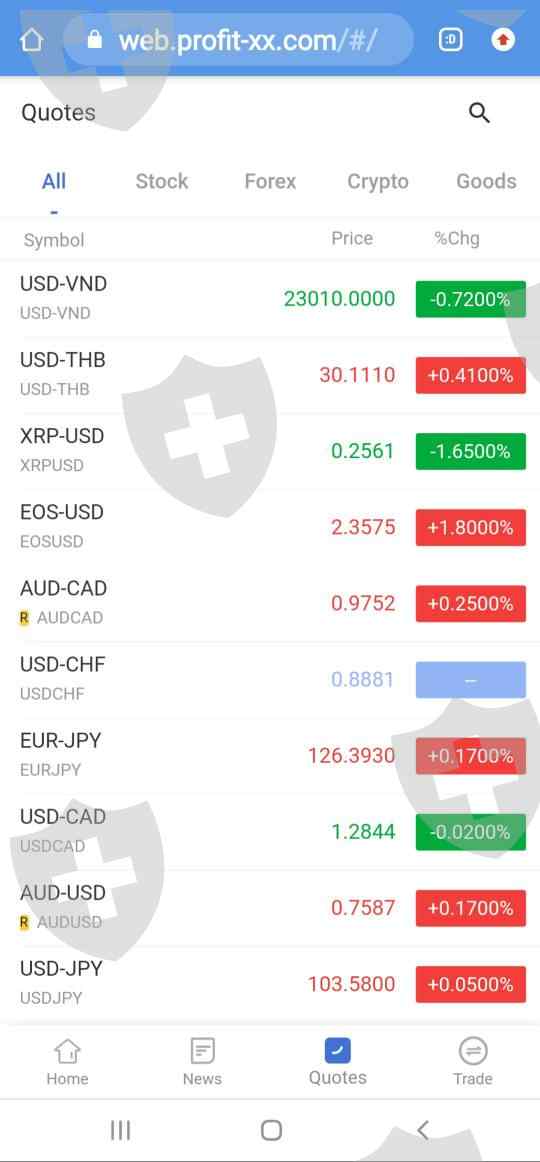The image size is (540, 1162).
Task: View the EUR-JPY quote
Action: 270,756
